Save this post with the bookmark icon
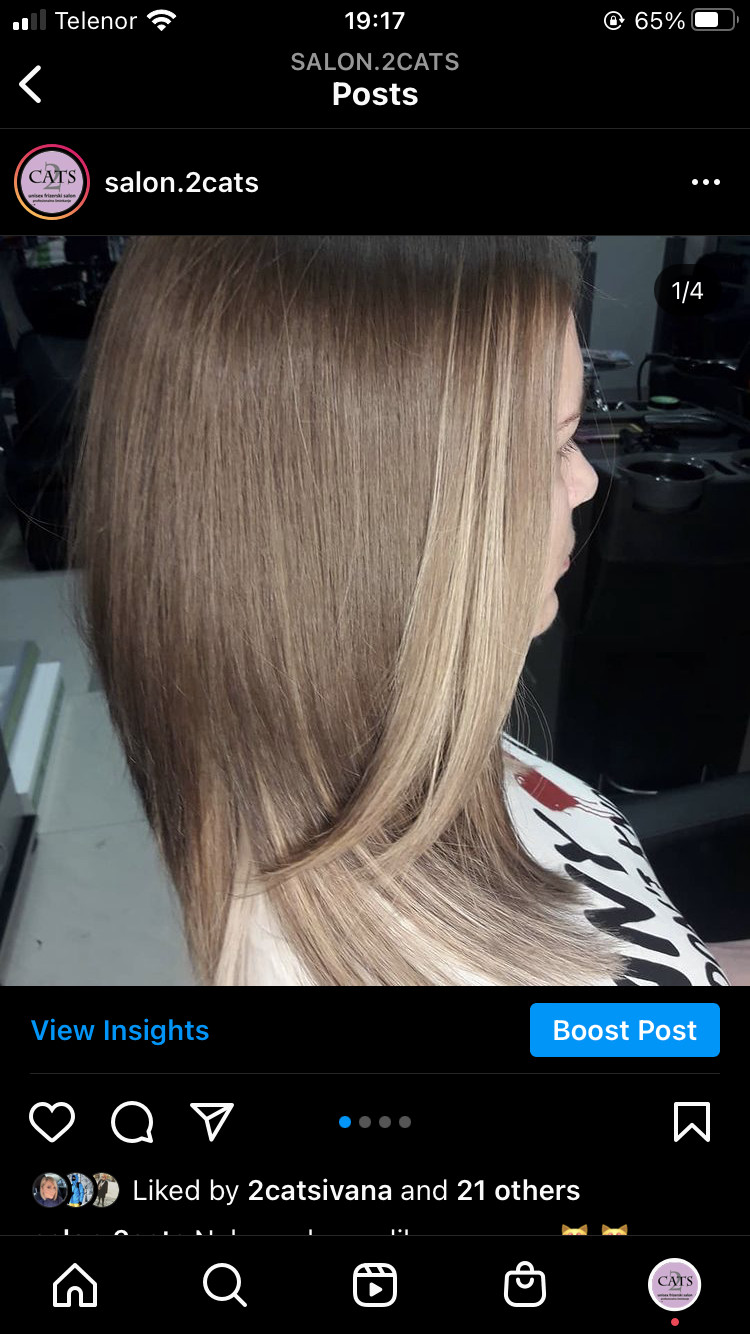 tap(692, 1122)
